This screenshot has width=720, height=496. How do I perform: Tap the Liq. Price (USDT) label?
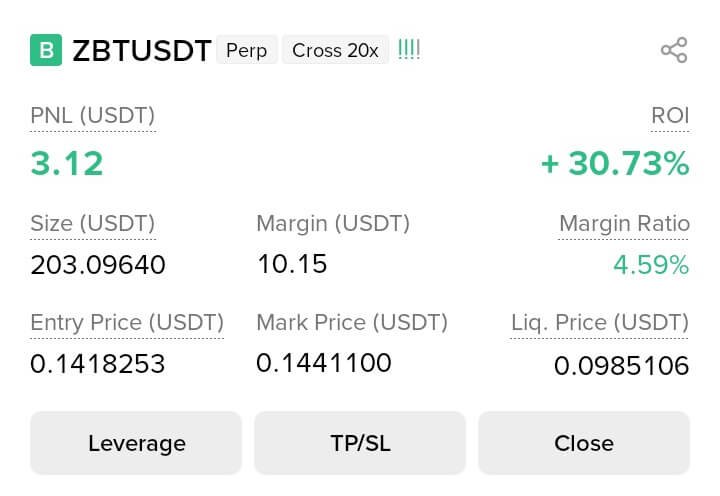[x=600, y=322]
